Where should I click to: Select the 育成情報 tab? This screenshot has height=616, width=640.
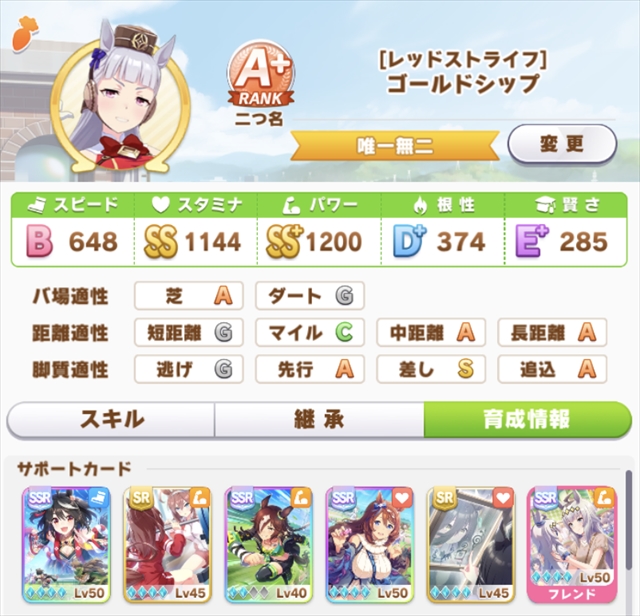[525, 419]
